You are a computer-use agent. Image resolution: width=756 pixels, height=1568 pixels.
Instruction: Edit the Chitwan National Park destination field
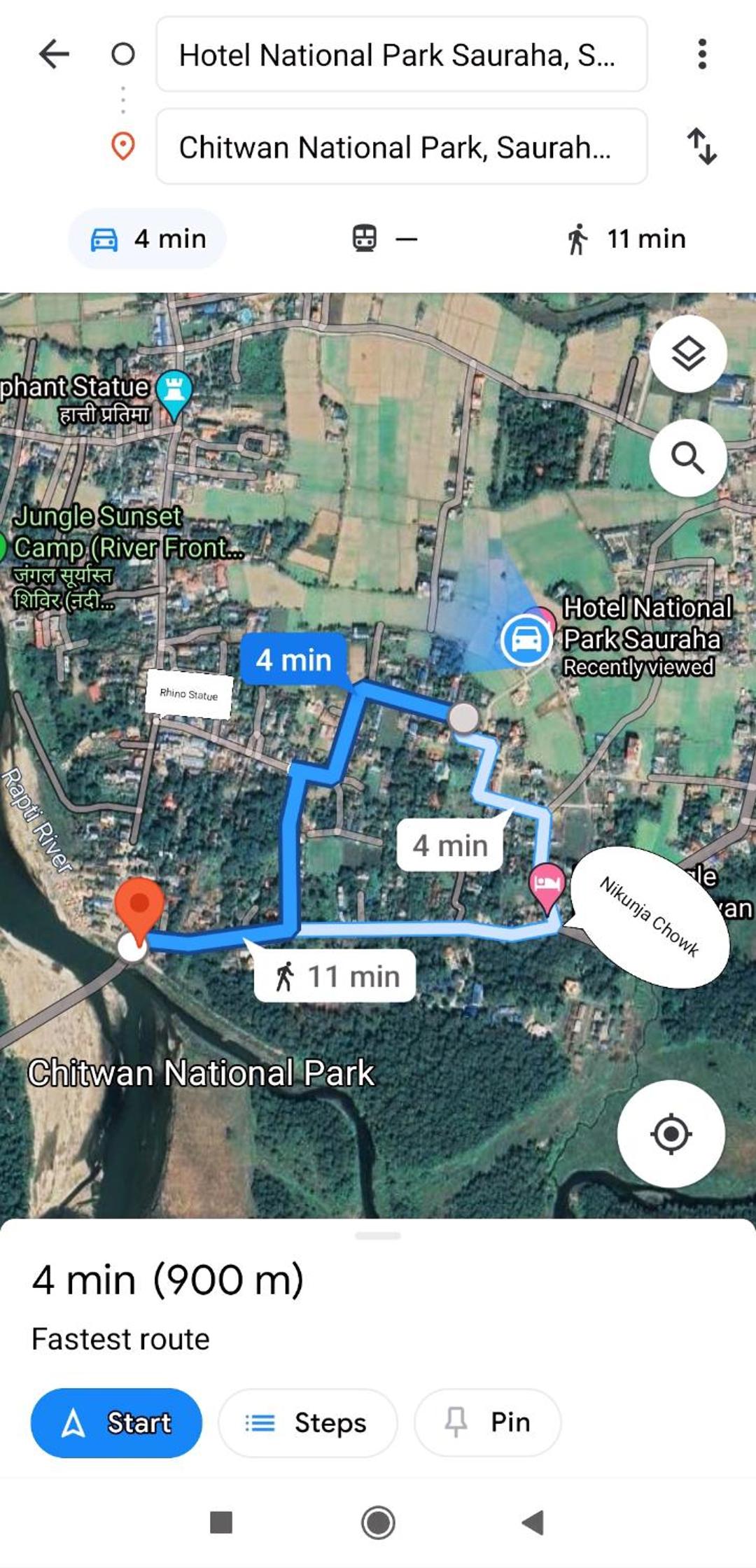[401, 147]
